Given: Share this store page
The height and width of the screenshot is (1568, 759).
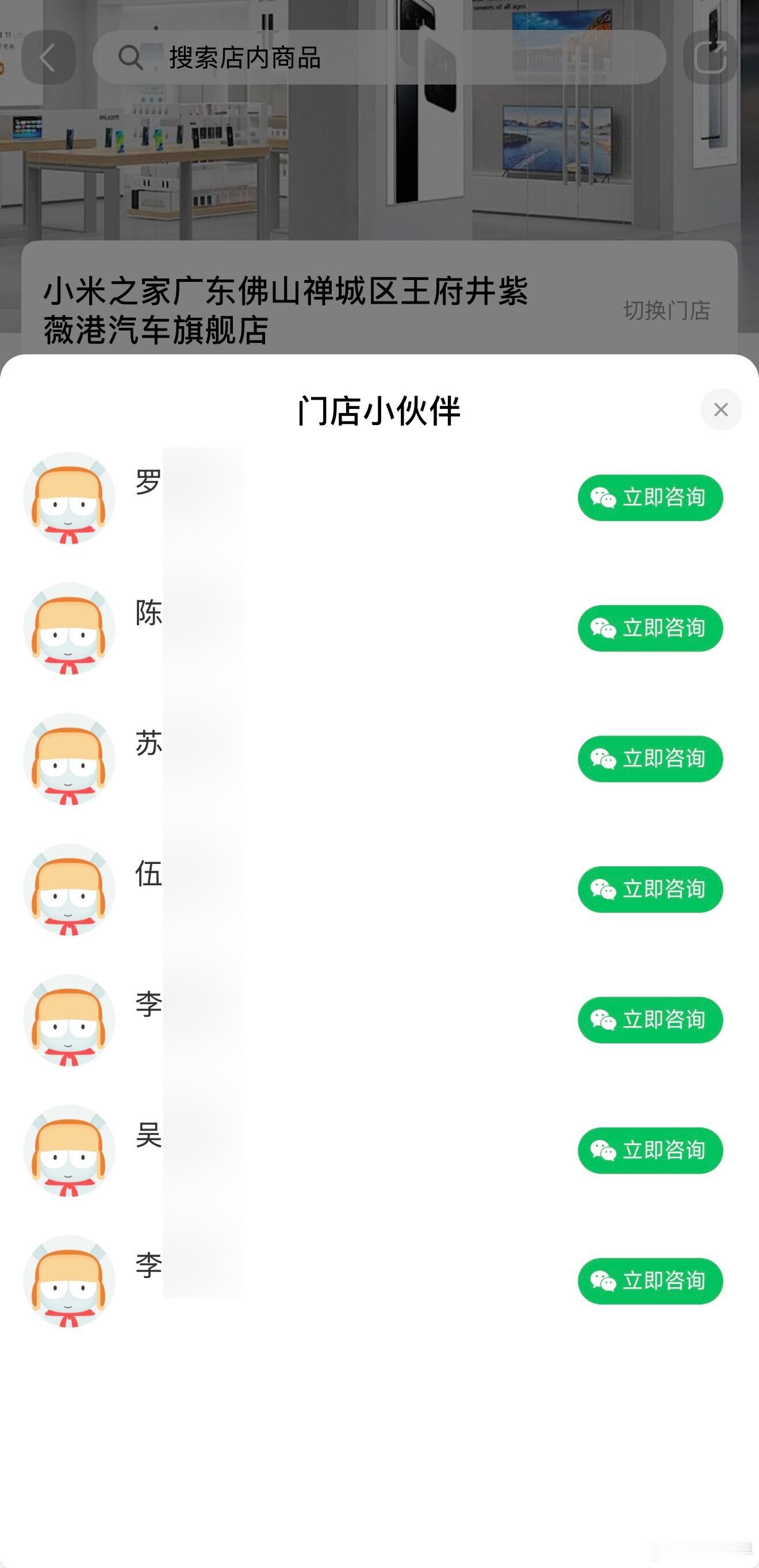Looking at the screenshot, I should [710, 58].
